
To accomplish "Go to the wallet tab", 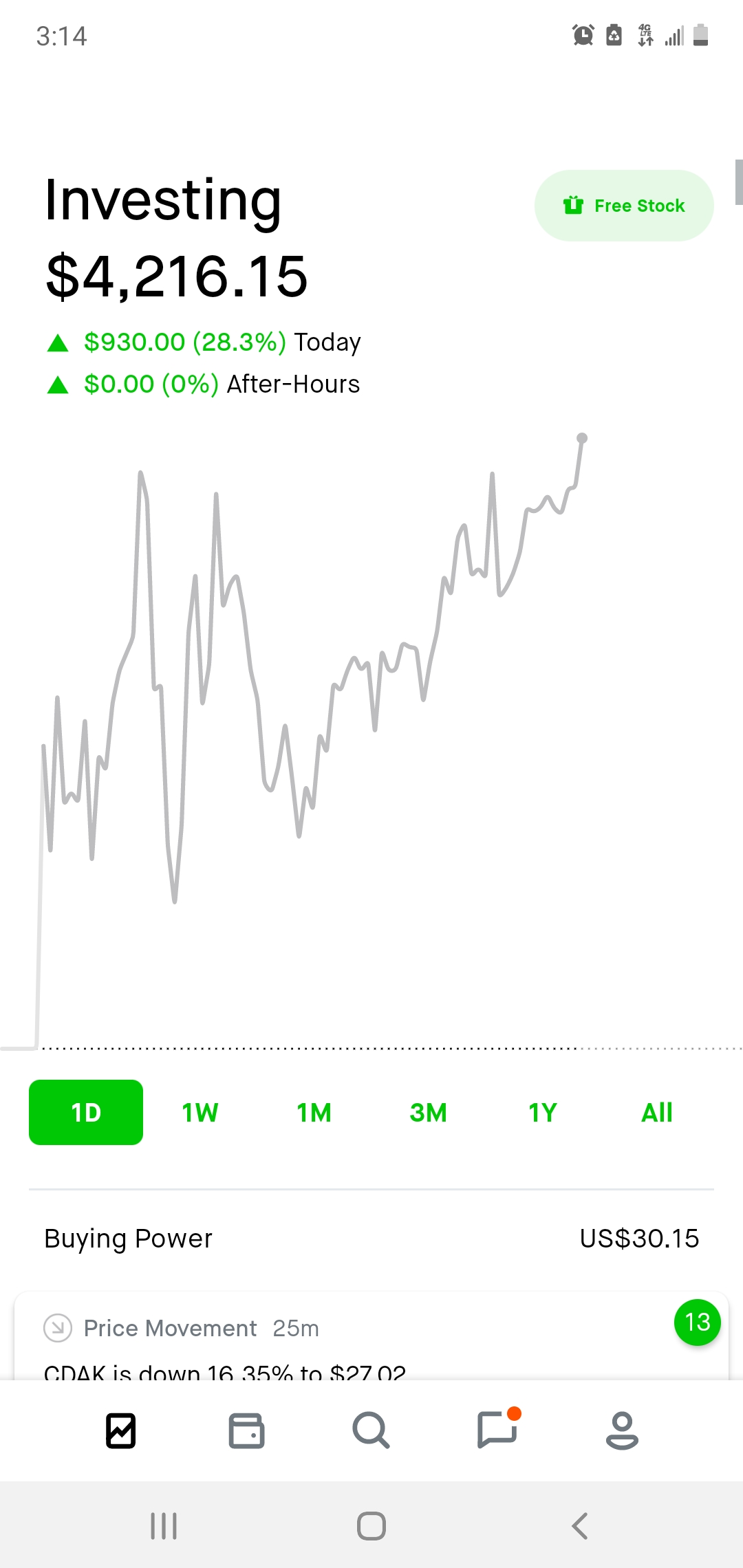I will (246, 1431).
